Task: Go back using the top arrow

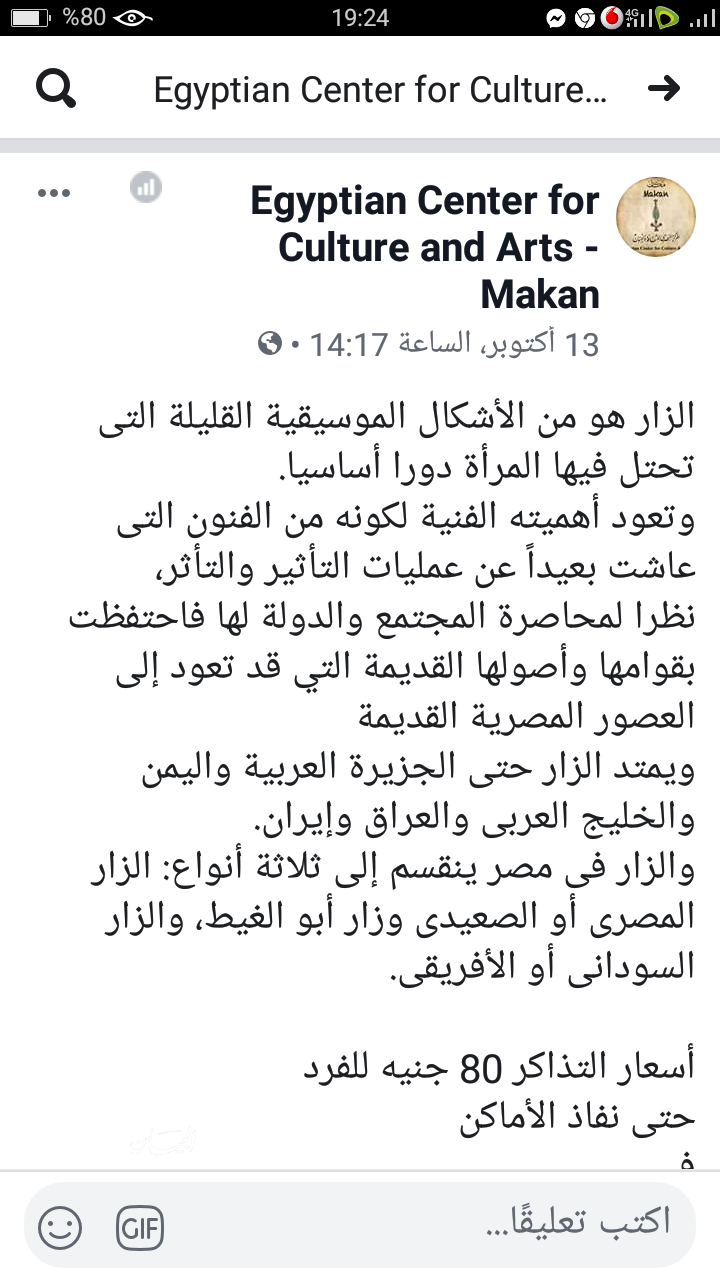Action: pyautogui.click(x=664, y=89)
